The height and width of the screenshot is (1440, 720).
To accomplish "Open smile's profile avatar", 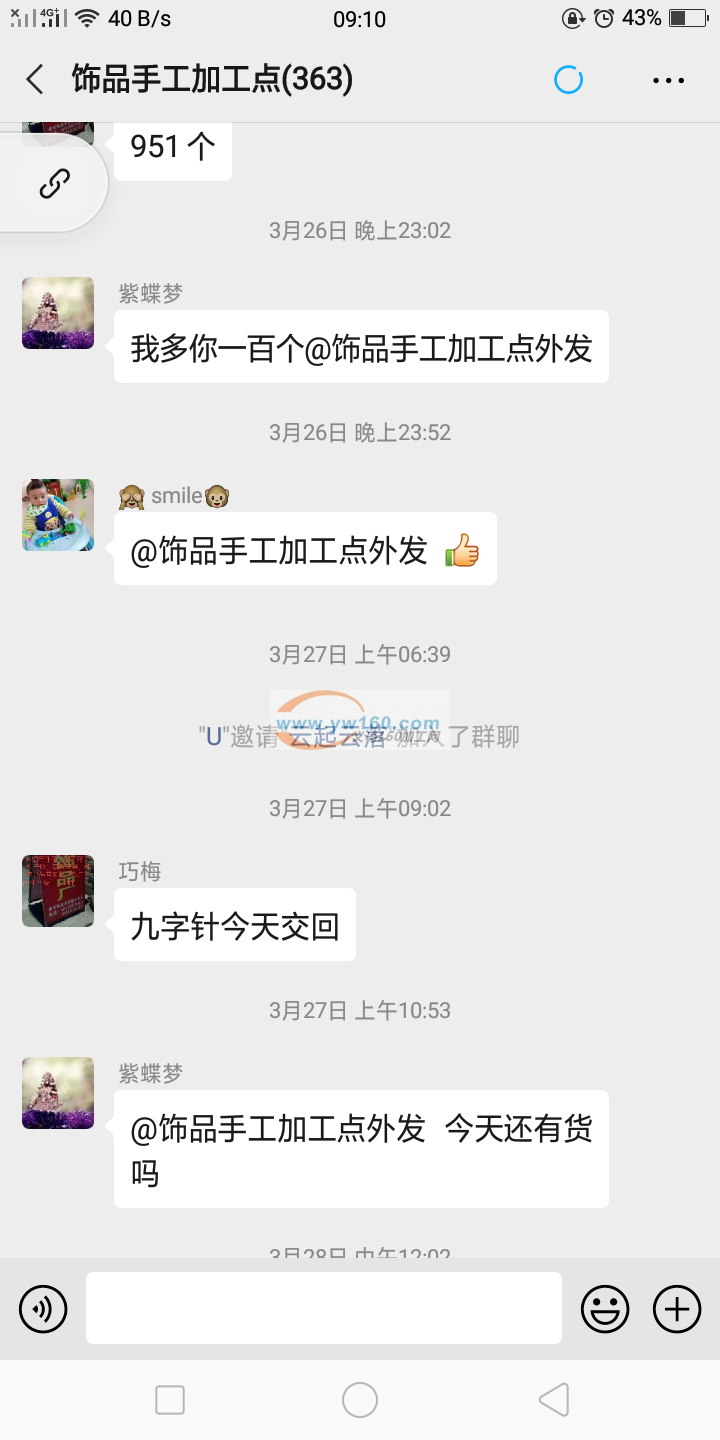I will point(58,515).
